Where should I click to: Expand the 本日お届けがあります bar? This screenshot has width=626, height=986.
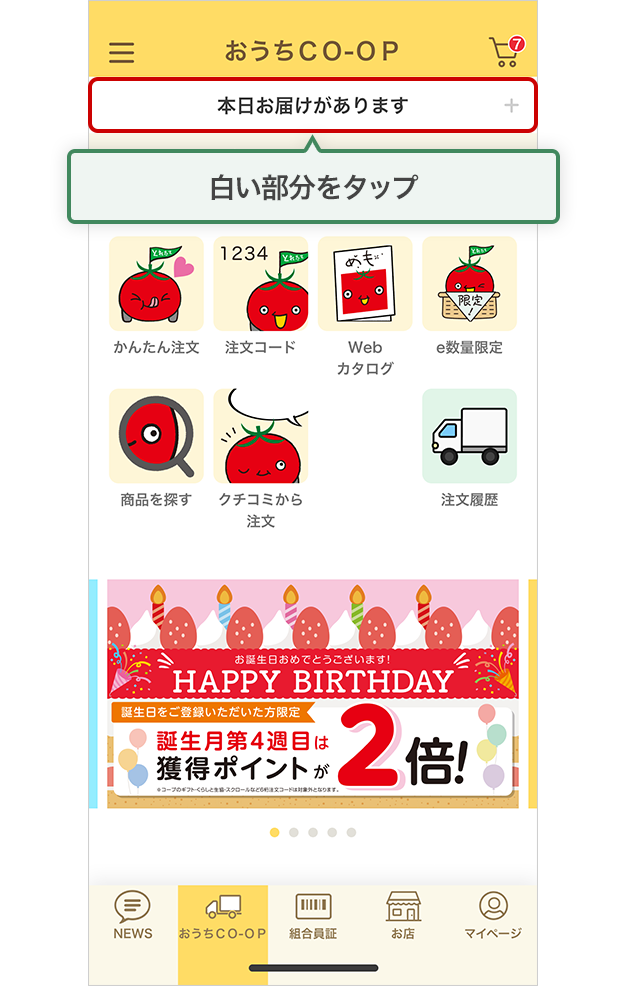click(x=313, y=105)
